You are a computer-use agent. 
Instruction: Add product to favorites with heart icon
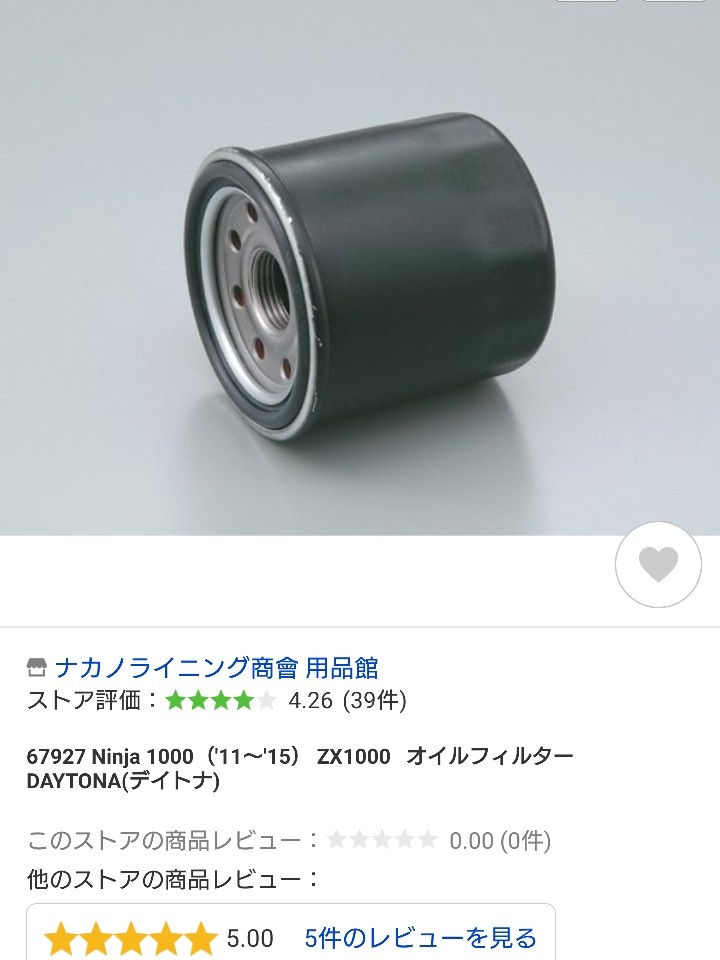(x=658, y=565)
